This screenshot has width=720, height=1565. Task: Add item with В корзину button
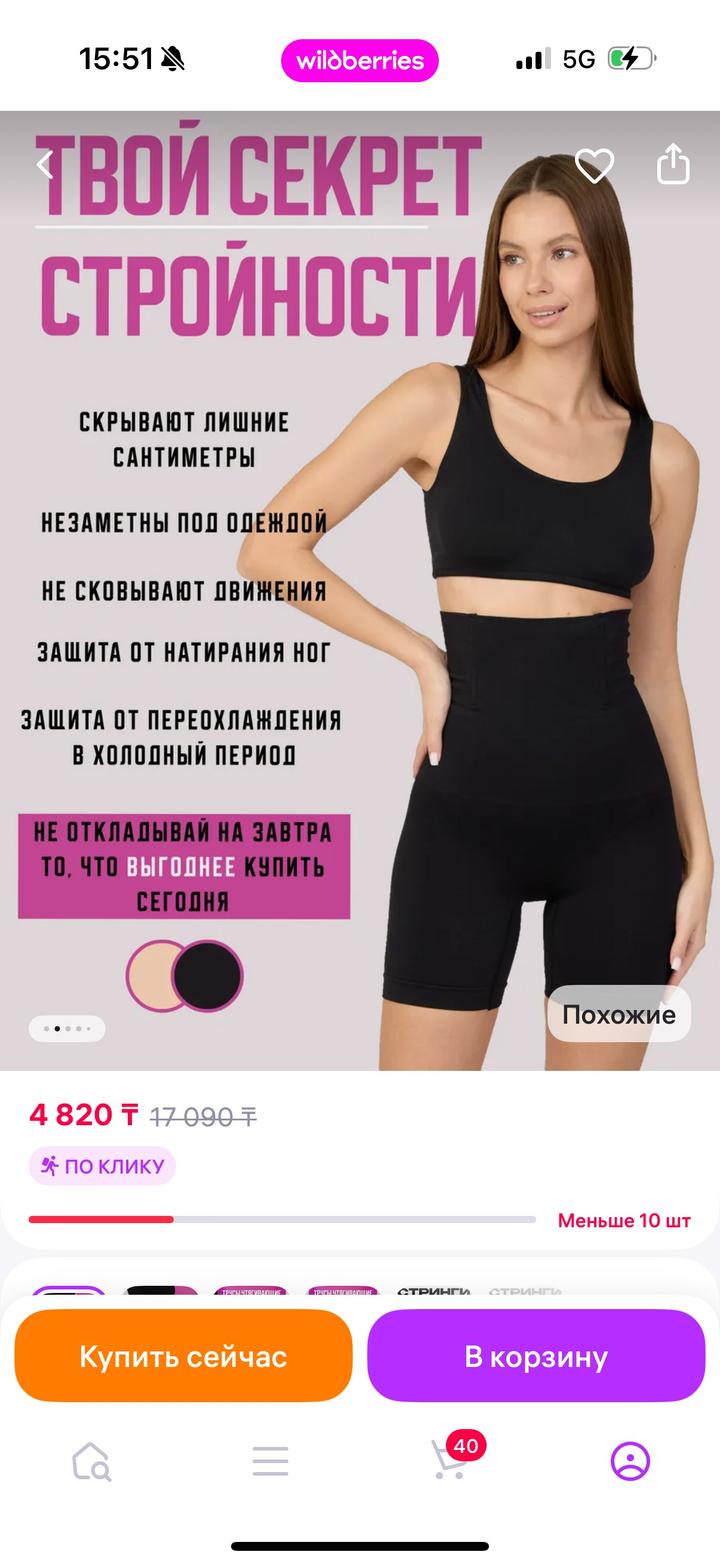point(536,1356)
